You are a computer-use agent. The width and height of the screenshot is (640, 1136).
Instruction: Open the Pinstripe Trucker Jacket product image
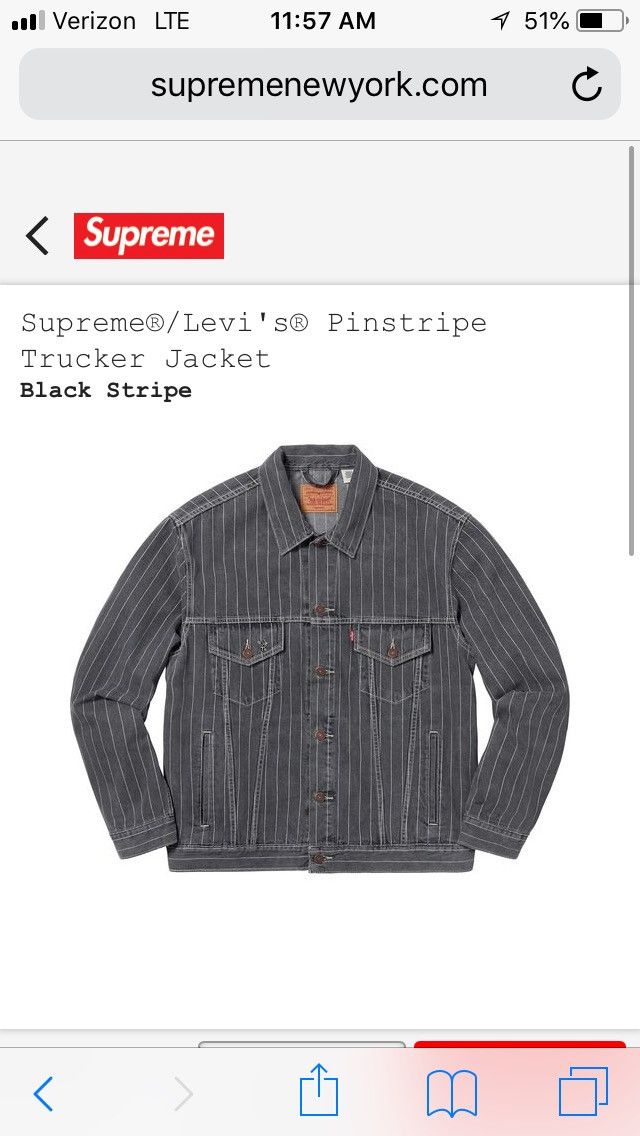[x=319, y=658]
